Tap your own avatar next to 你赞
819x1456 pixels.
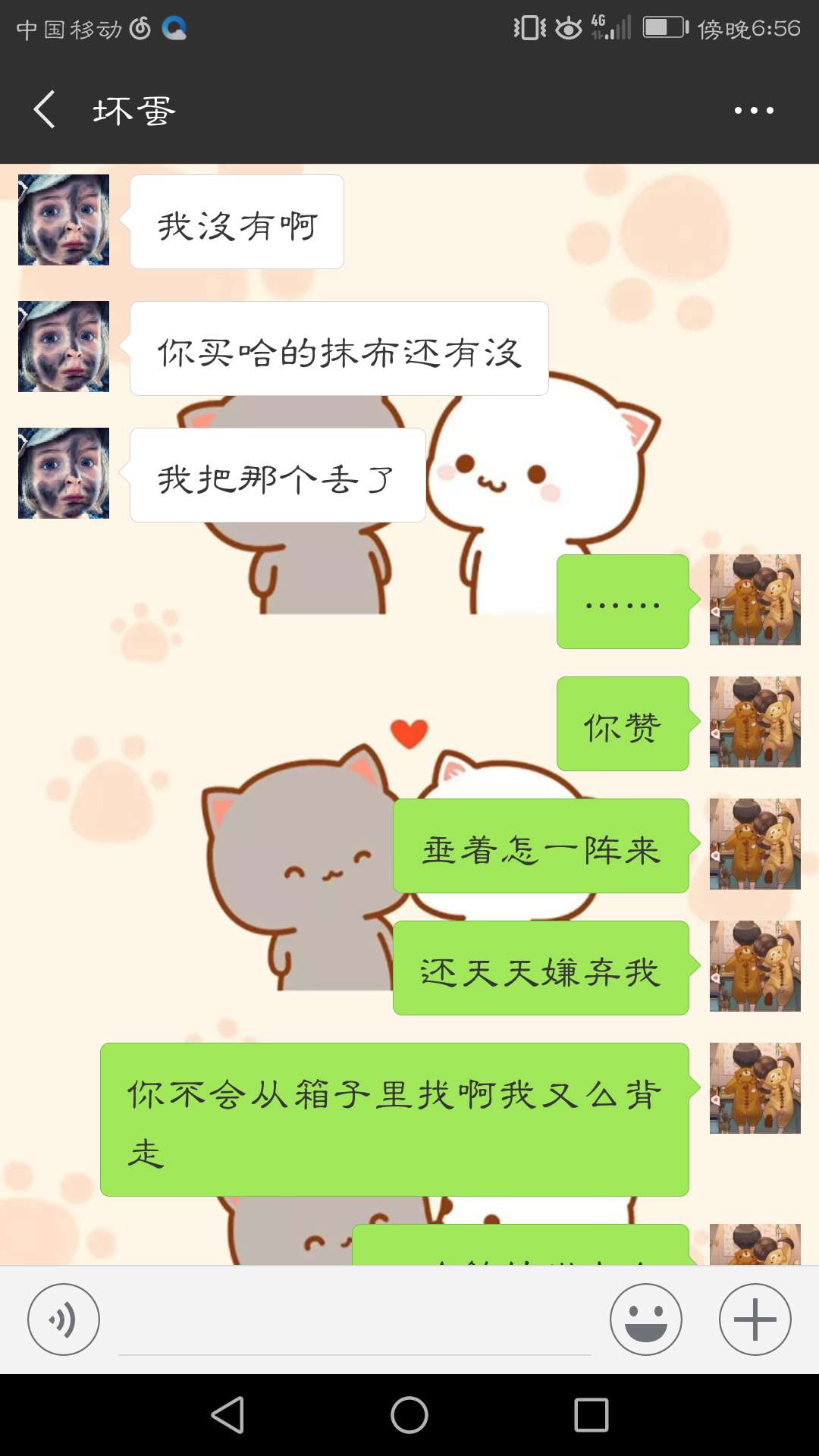755,723
